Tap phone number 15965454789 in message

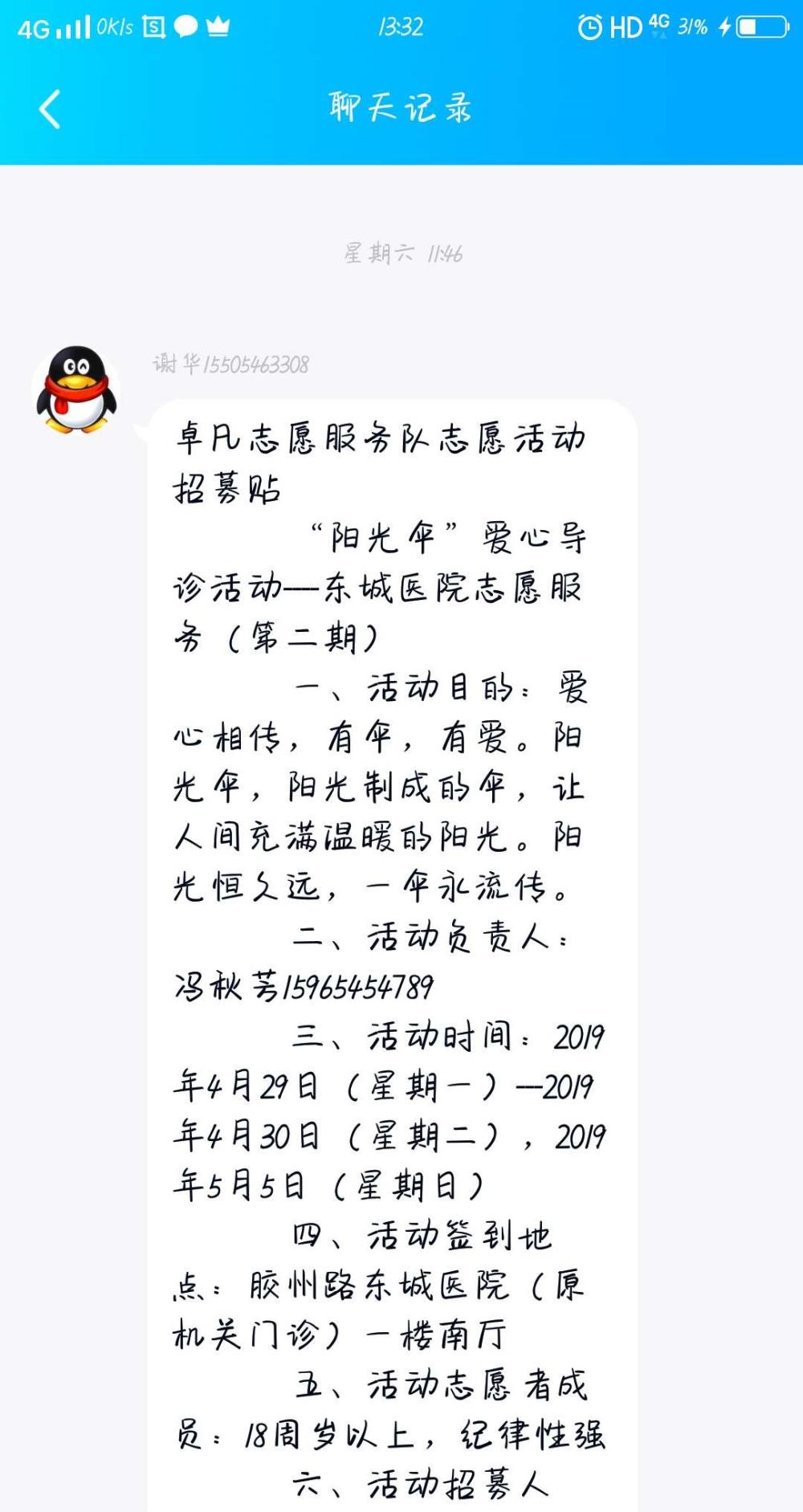point(359,987)
